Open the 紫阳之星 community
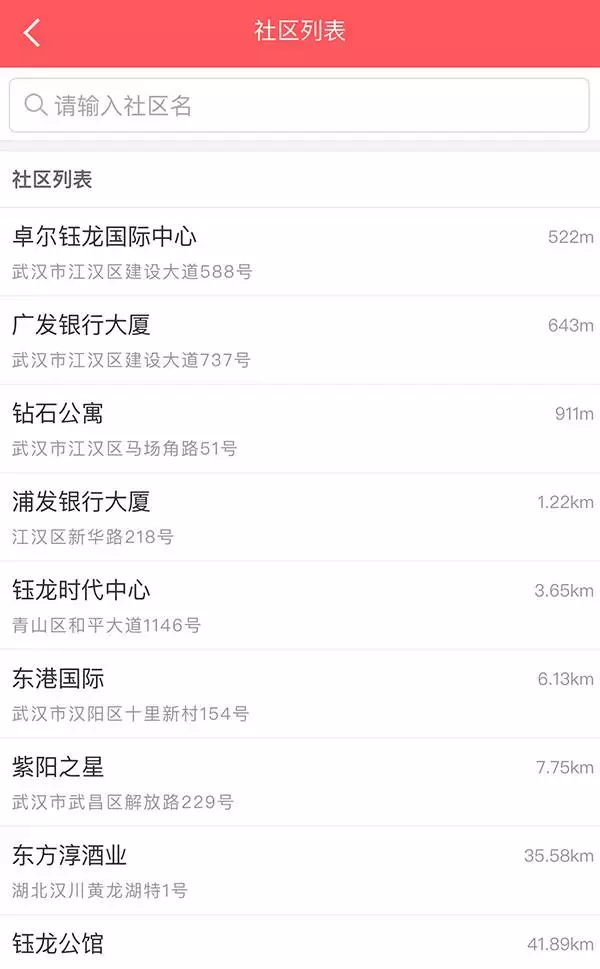600x969 pixels. click(x=300, y=782)
